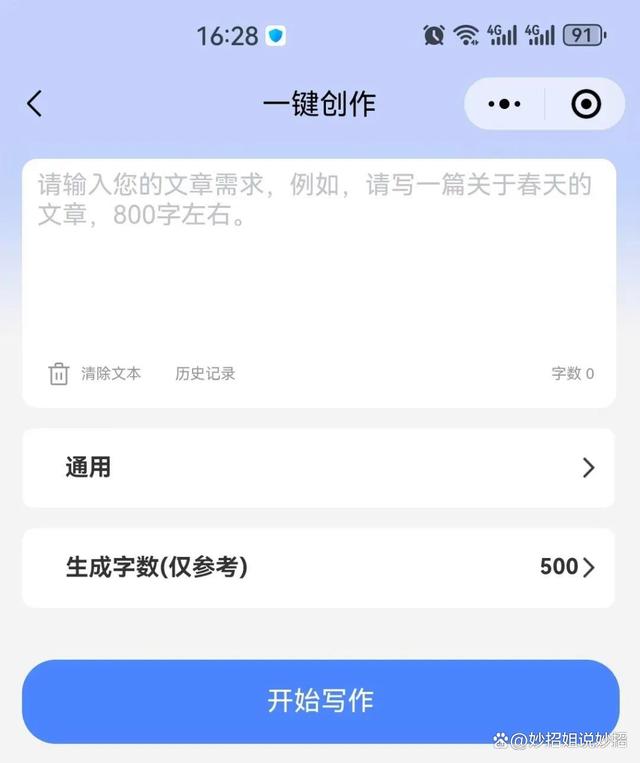Clear the text with 清除文本

(x=96, y=374)
